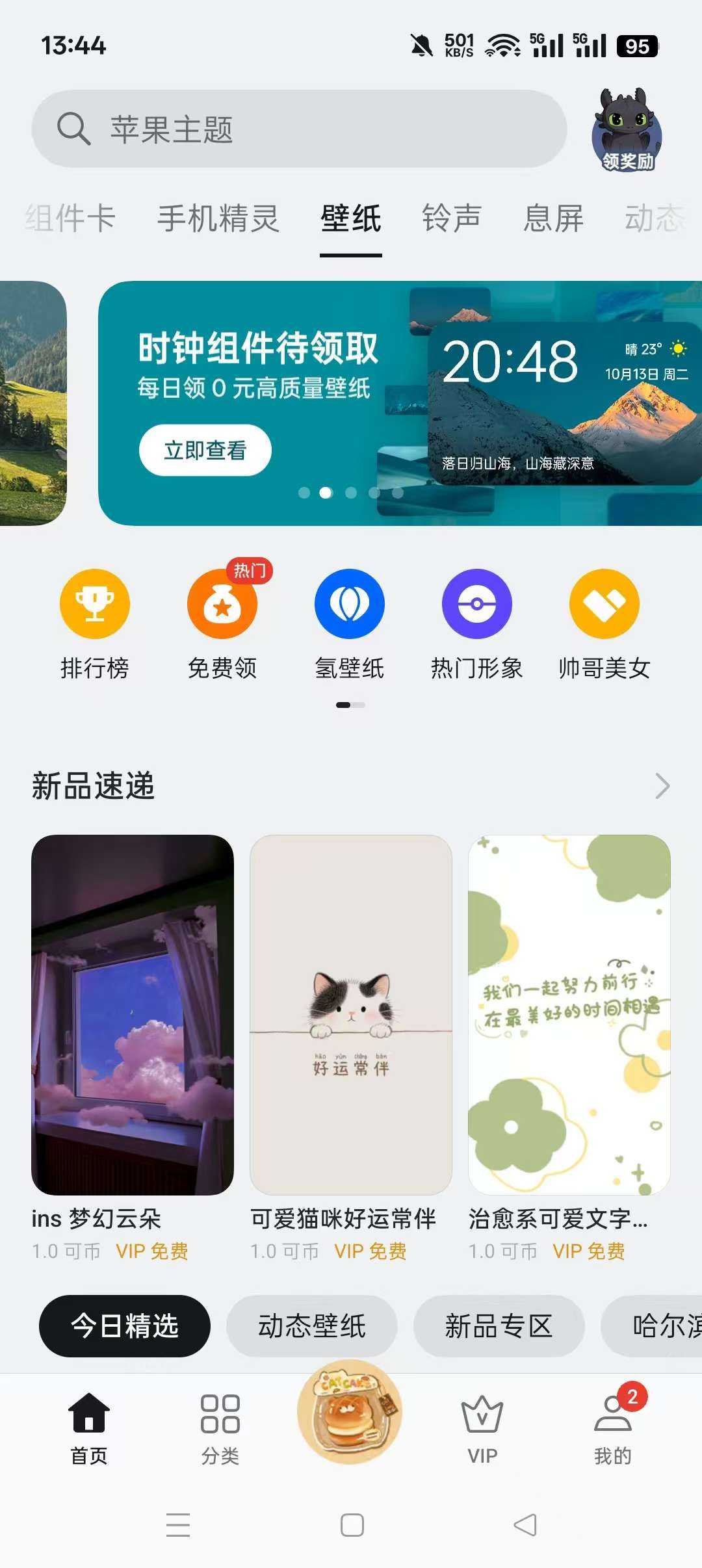702x1568 pixels.
Task: Select the 新品专区 chip
Action: pos(499,1326)
